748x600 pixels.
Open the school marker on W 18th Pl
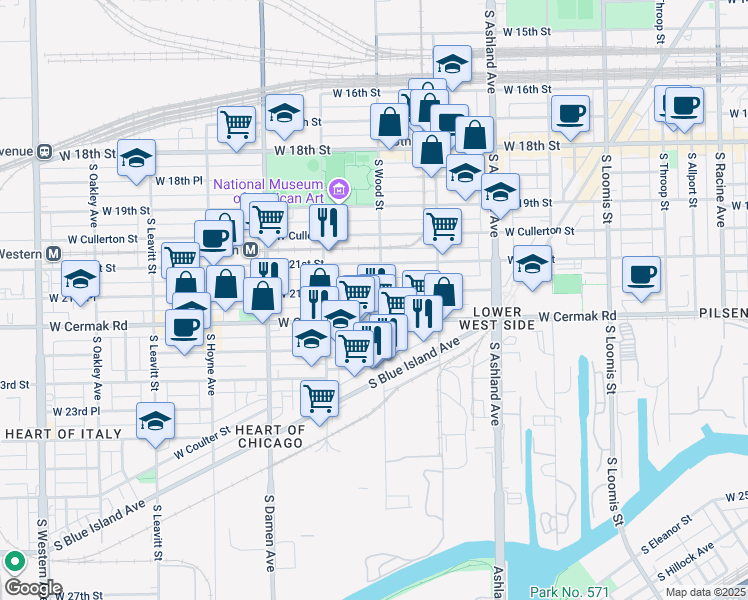tap(136, 159)
